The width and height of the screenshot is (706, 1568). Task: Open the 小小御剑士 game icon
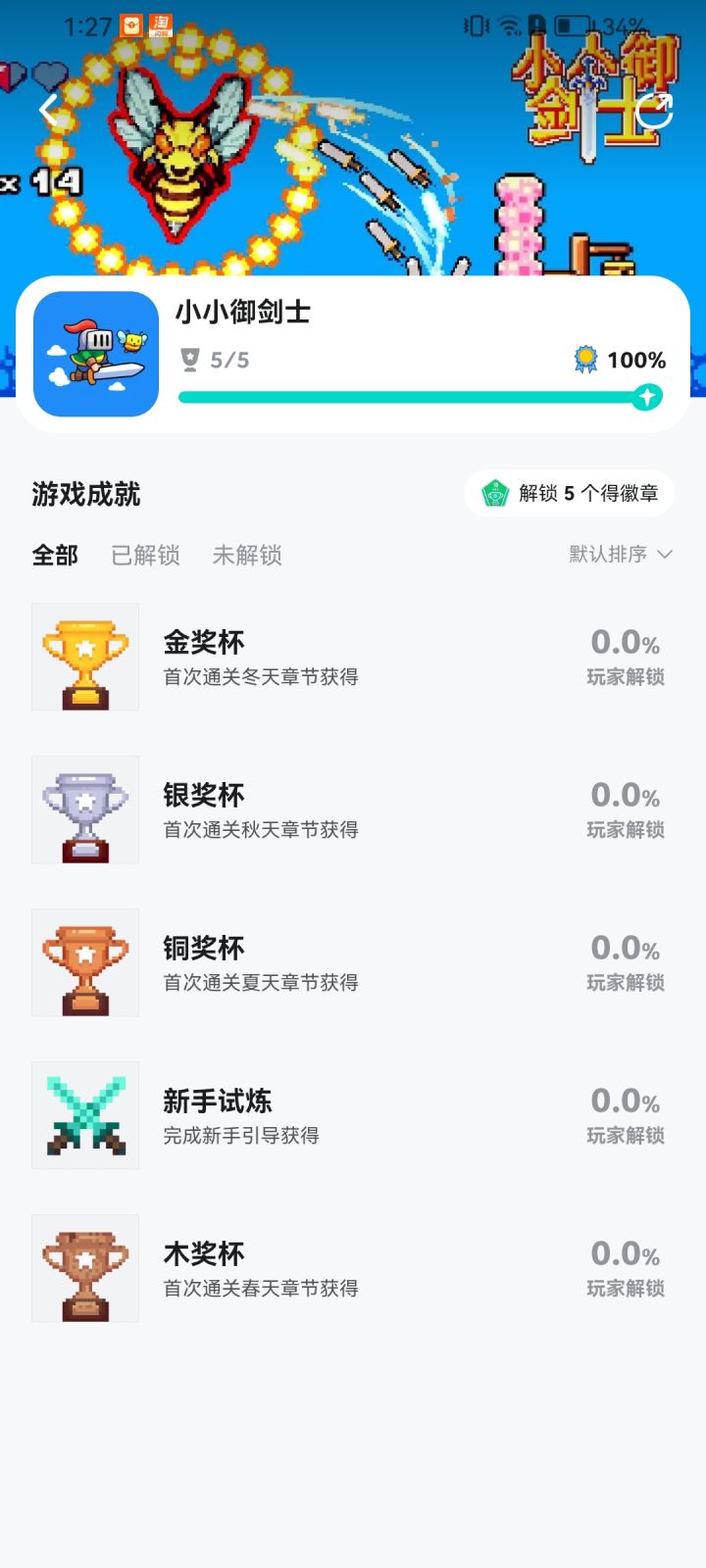coord(94,355)
